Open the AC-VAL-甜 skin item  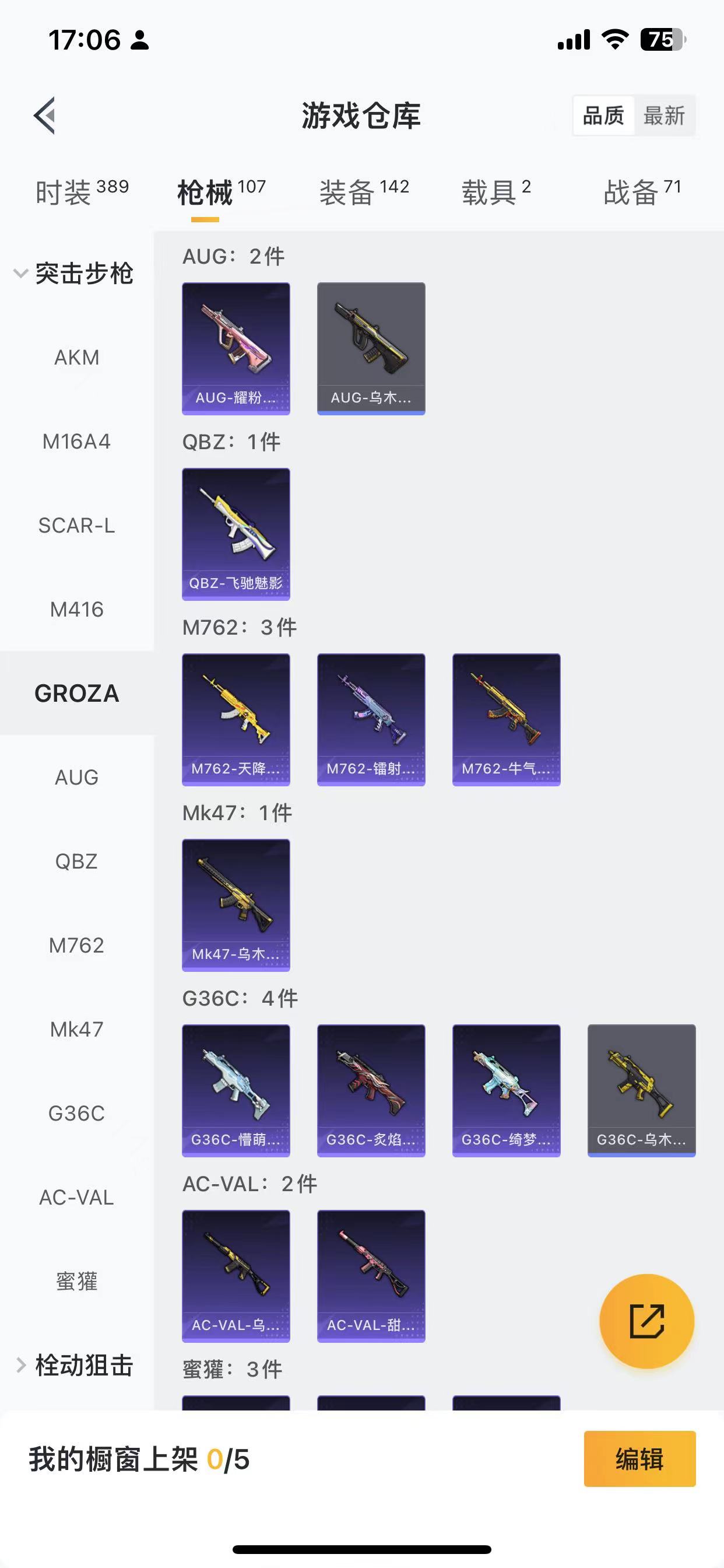click(371, 1276)
